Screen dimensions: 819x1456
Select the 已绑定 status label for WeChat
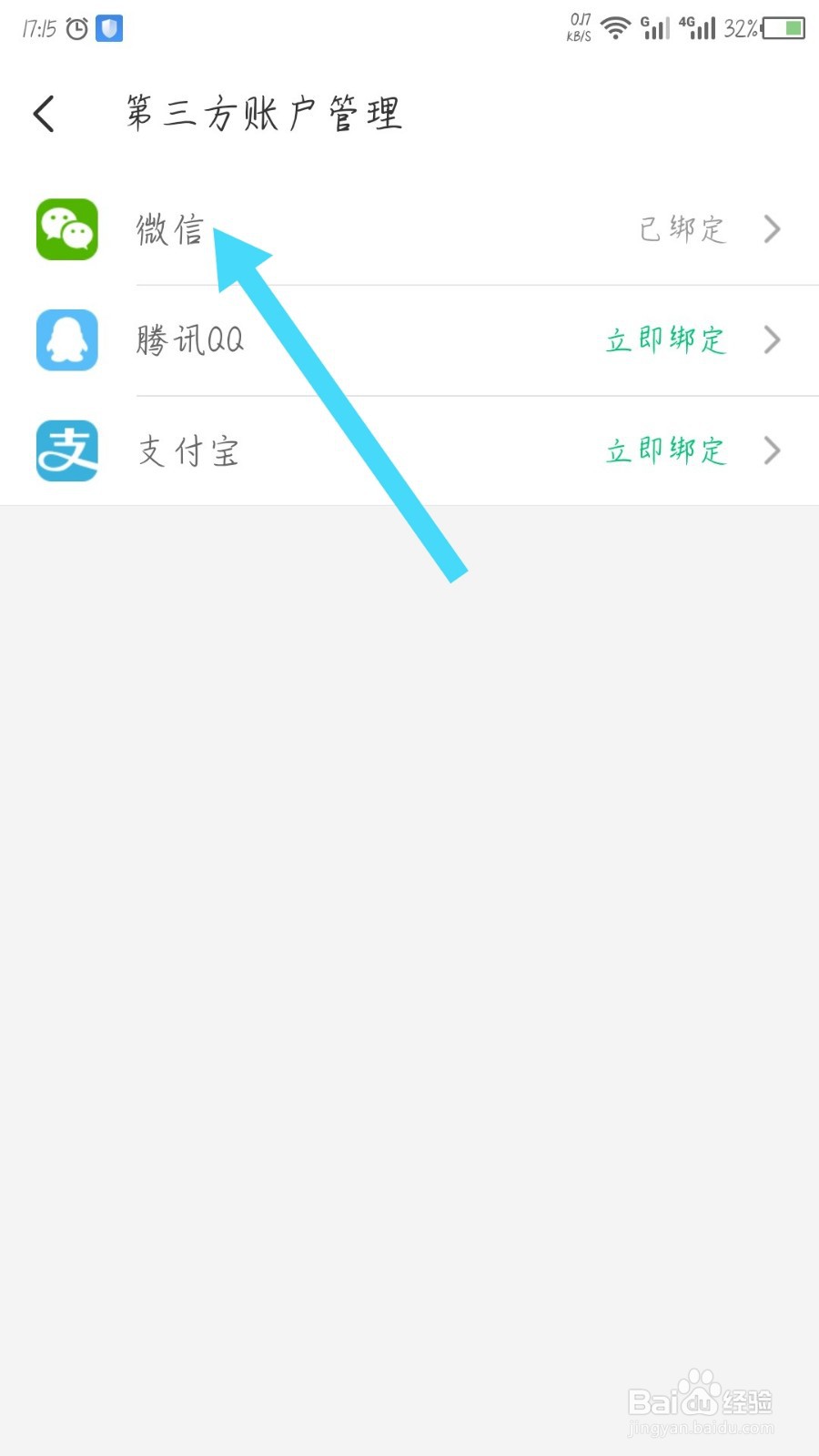(x=681, y=229)
